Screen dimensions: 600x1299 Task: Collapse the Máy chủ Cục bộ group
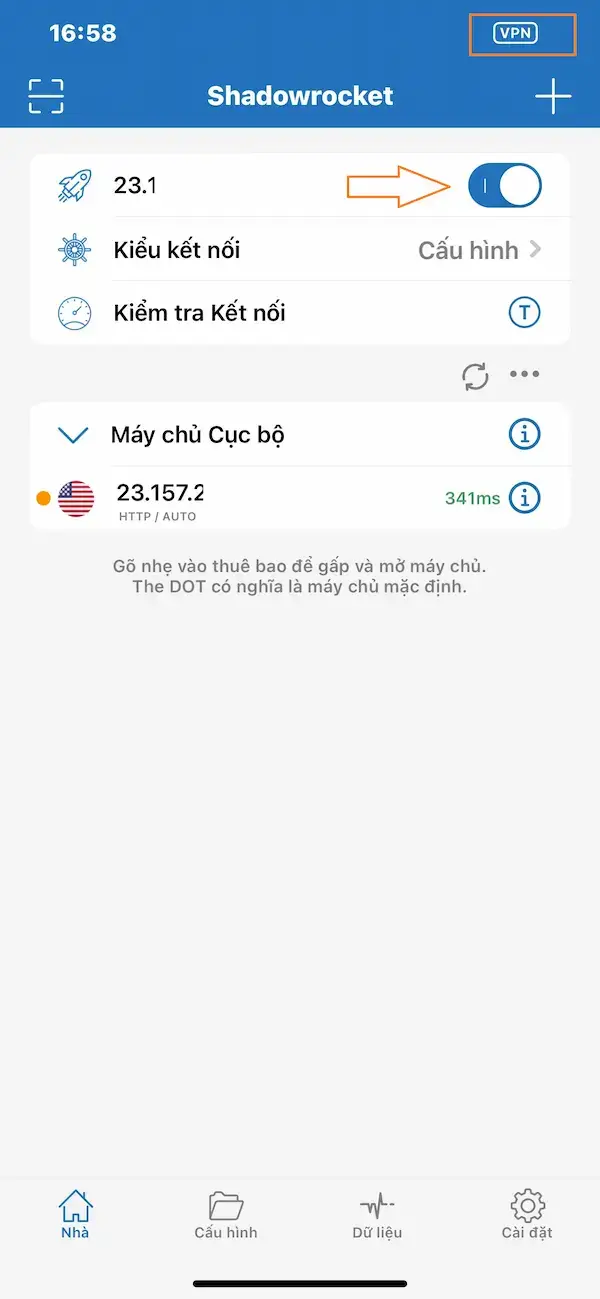coord(73,435)
